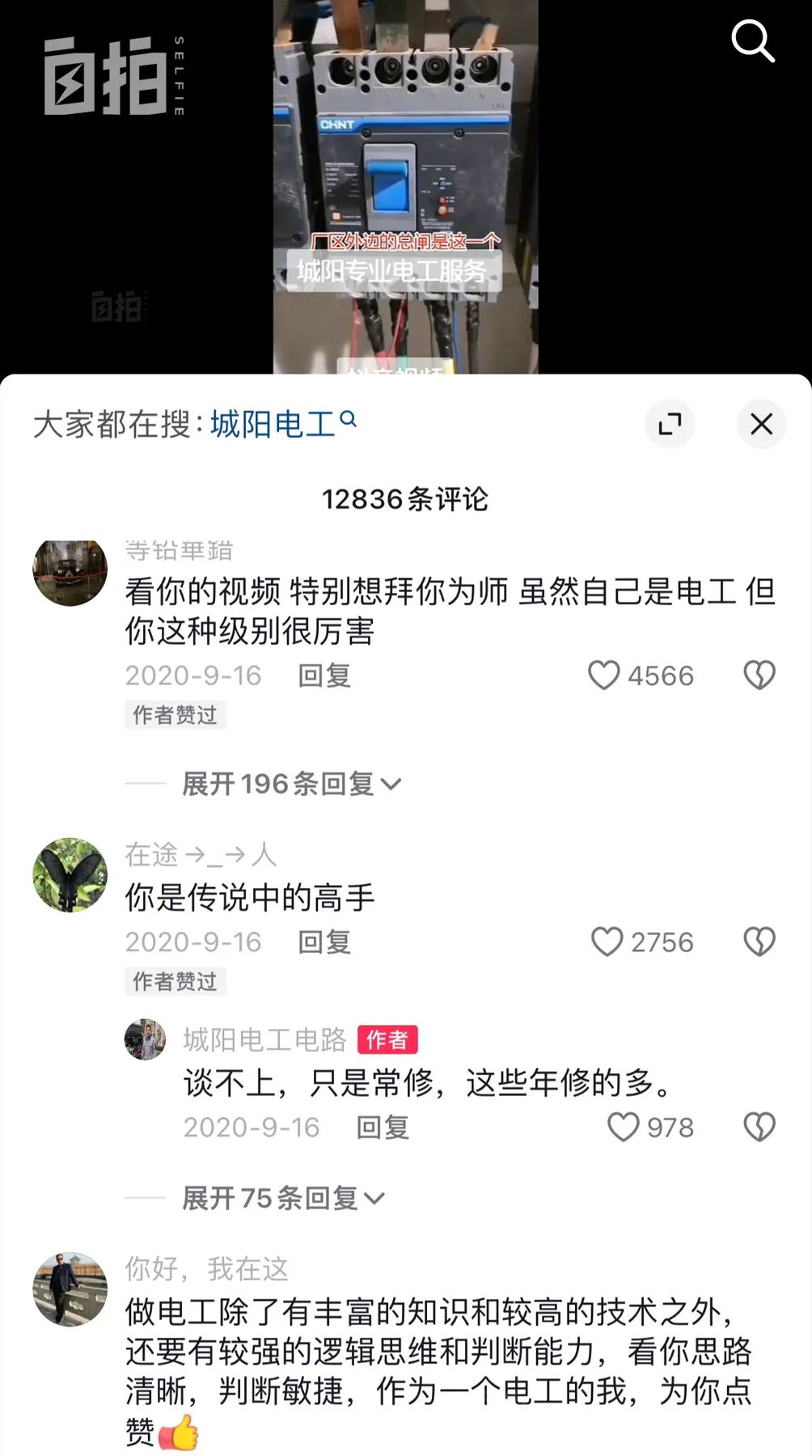Search the suggested term 城阳电工

(275, 424)
